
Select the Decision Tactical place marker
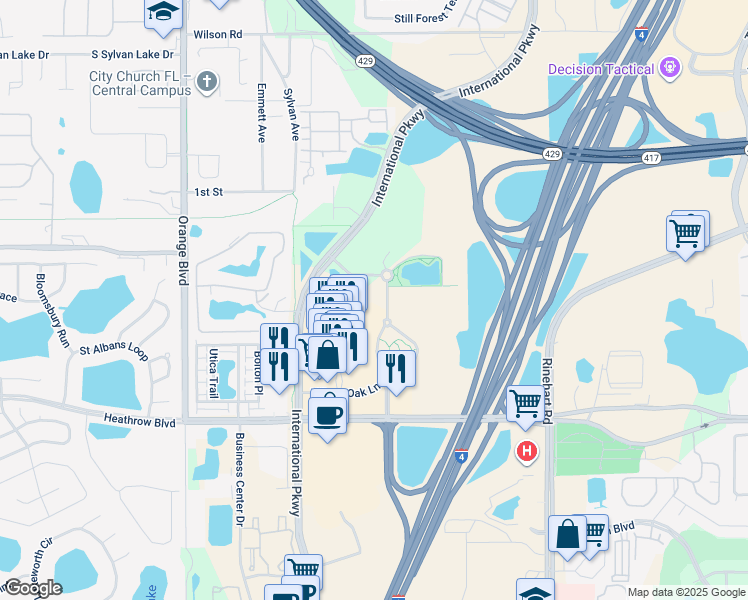[x=670, y=68]
